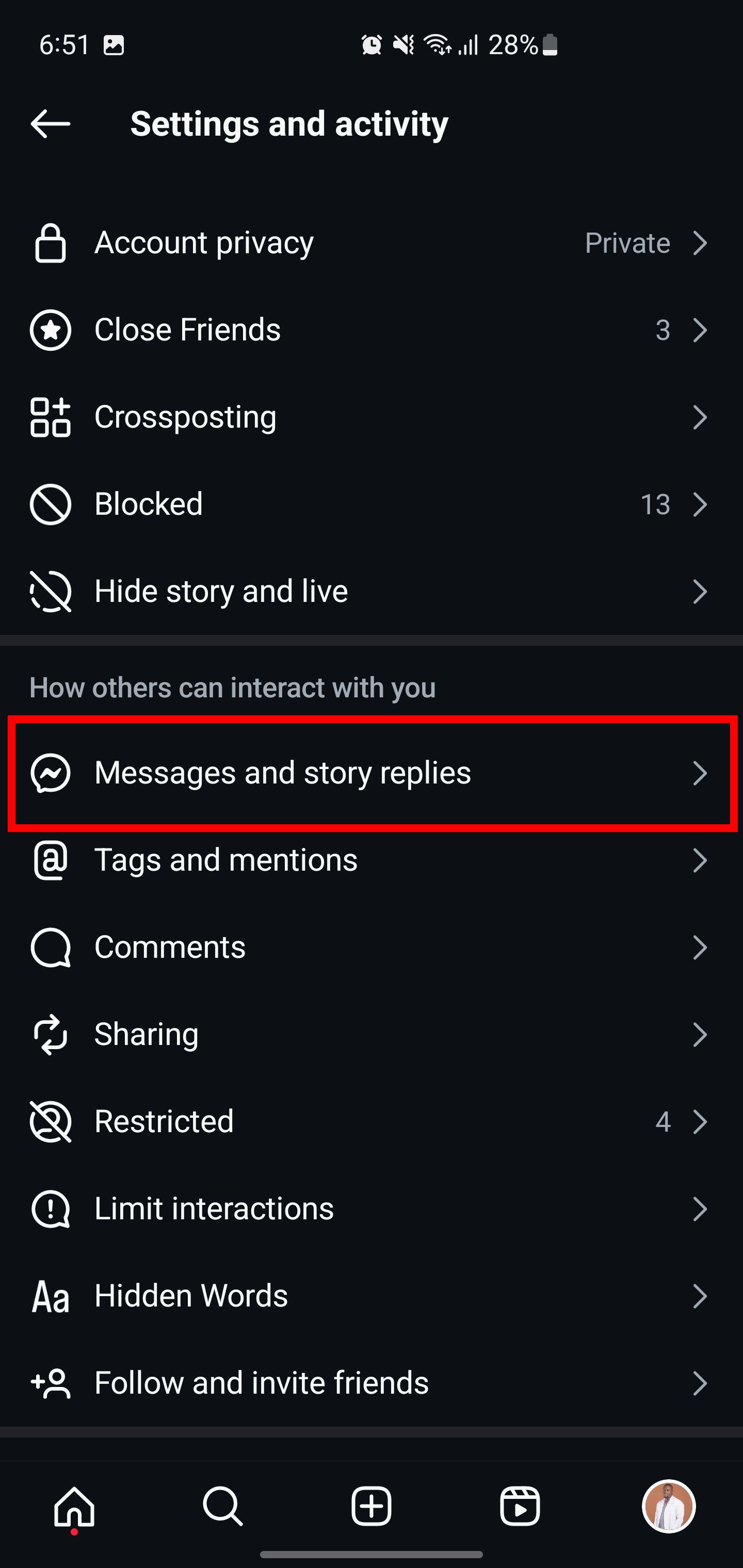
Task: Open Crossposting settings
Action: click(x=370, y=418)
